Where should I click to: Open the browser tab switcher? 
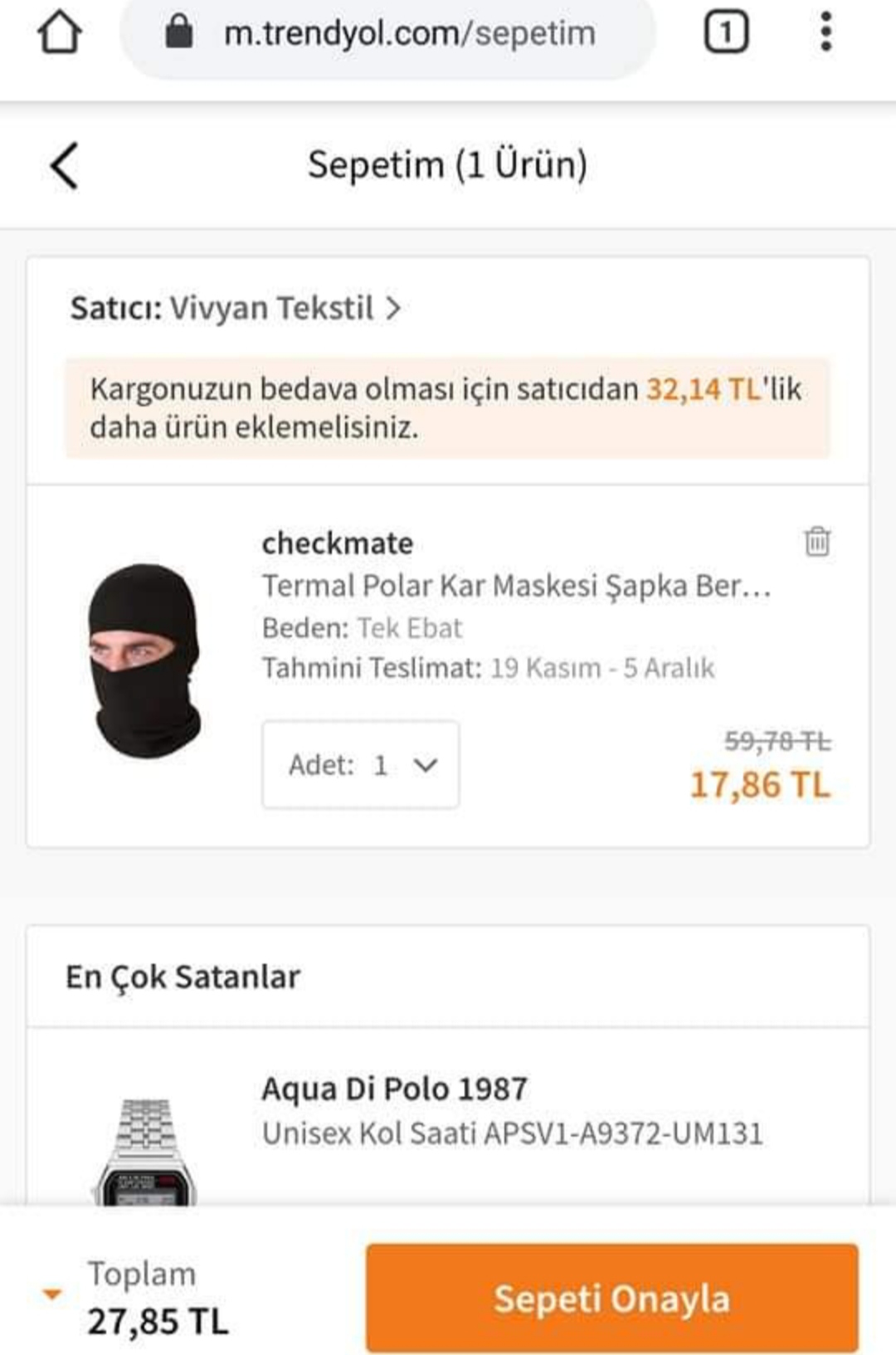(x=725, y=33)
